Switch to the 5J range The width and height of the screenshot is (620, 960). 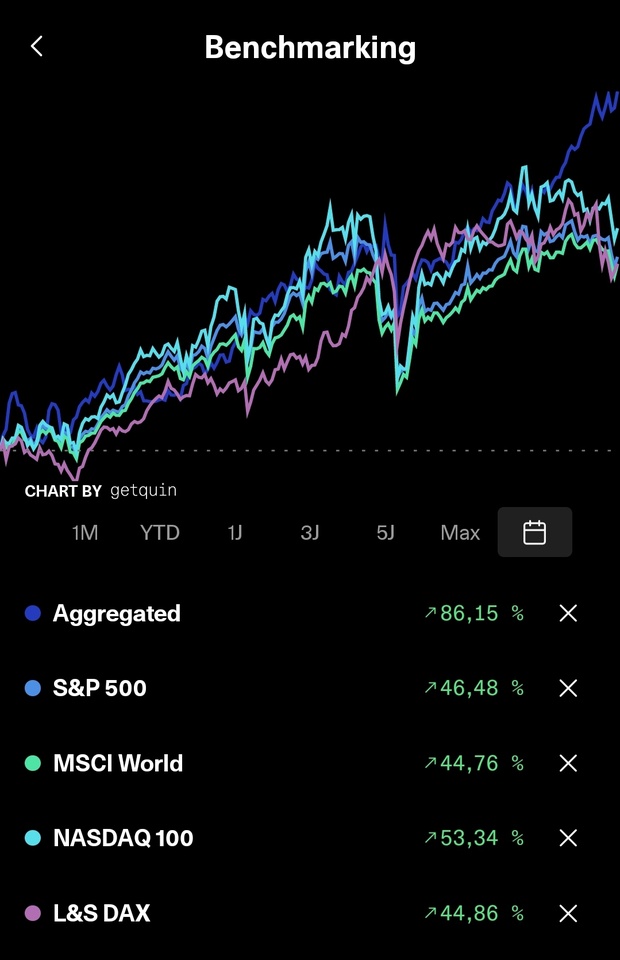pos(385,533)
